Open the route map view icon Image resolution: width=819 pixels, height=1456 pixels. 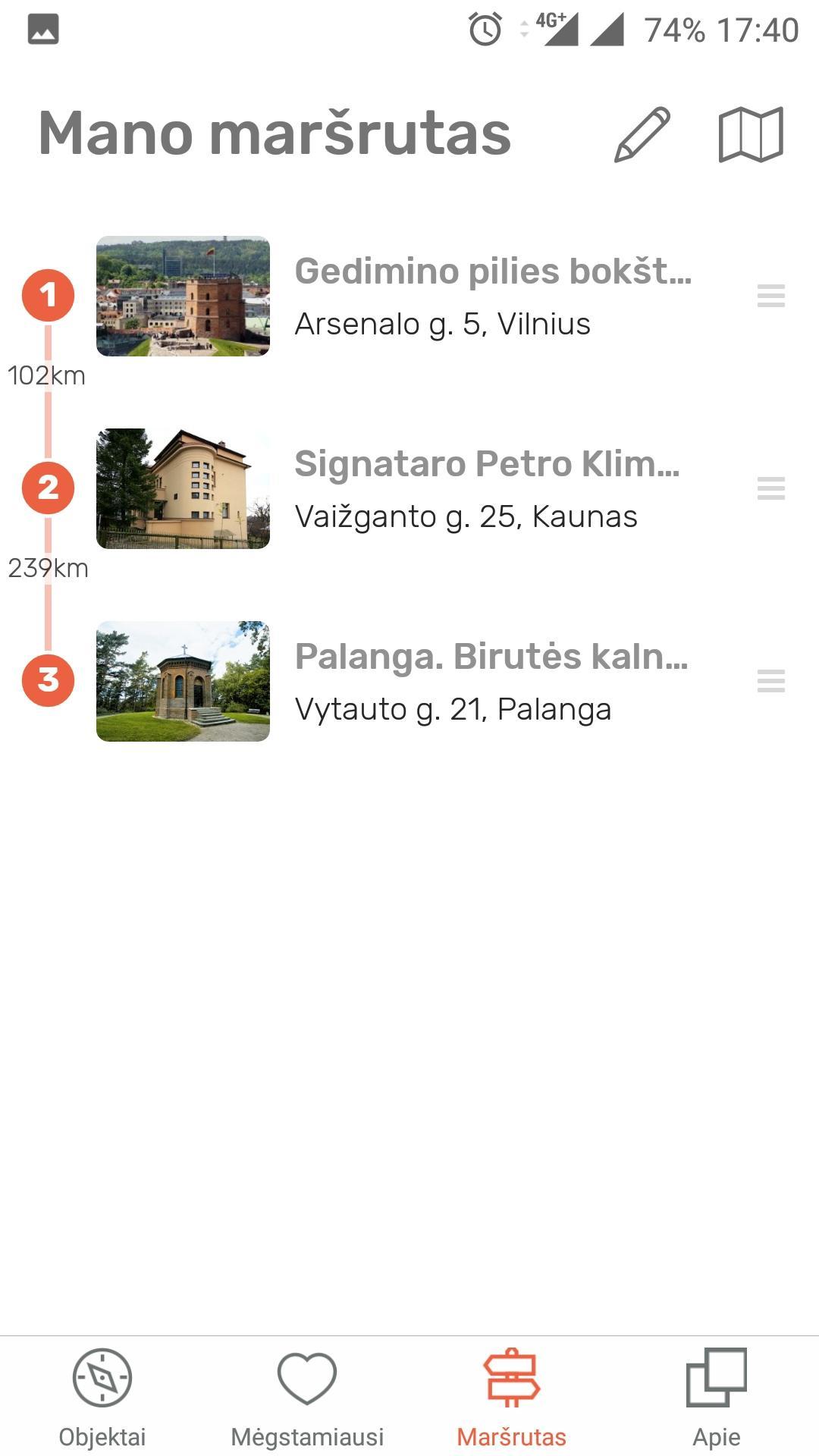751,134
